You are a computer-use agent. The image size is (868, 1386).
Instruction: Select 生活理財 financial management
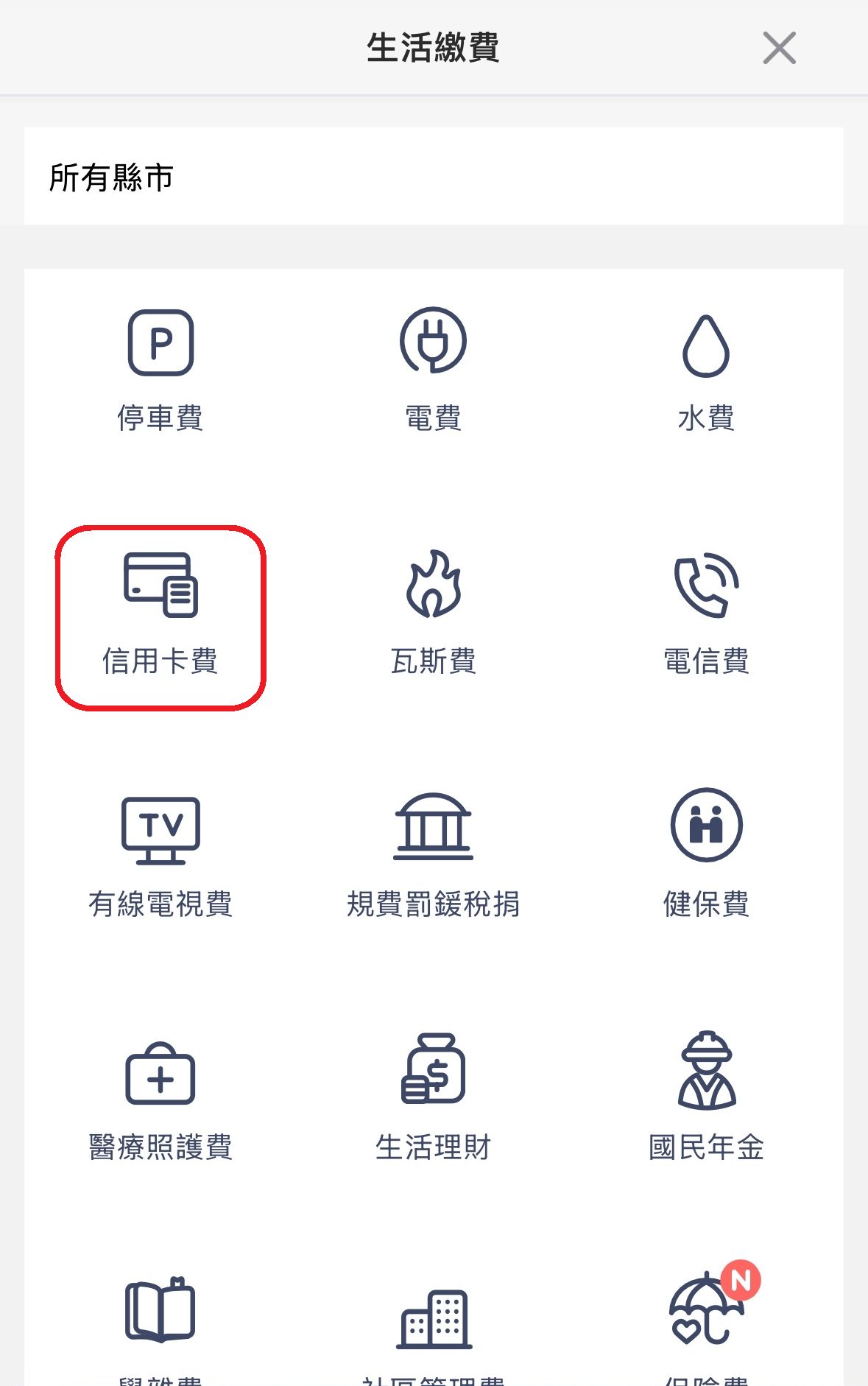(x=433, y=1099)
